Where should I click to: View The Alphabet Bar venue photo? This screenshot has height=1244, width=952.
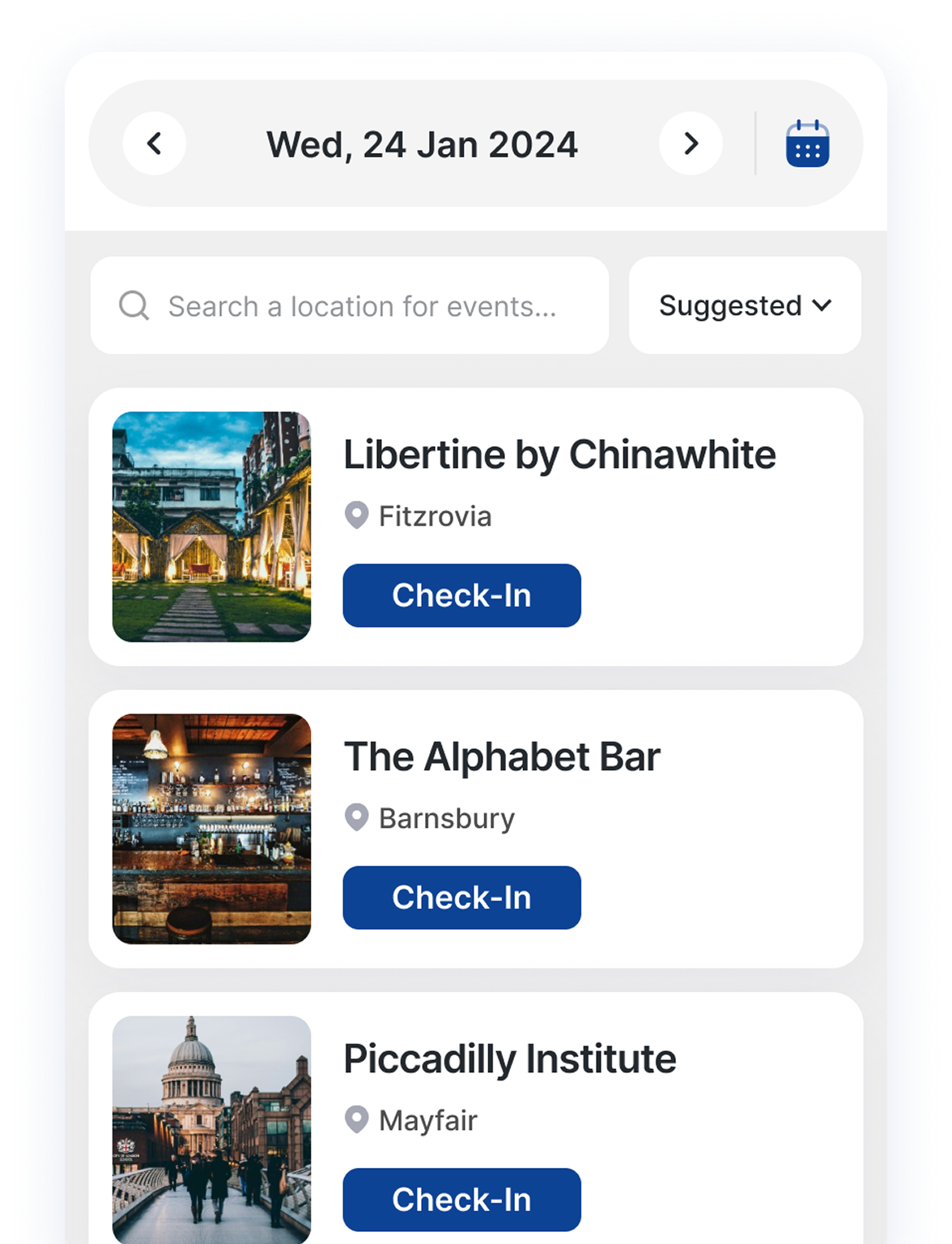tap(211, 829)
